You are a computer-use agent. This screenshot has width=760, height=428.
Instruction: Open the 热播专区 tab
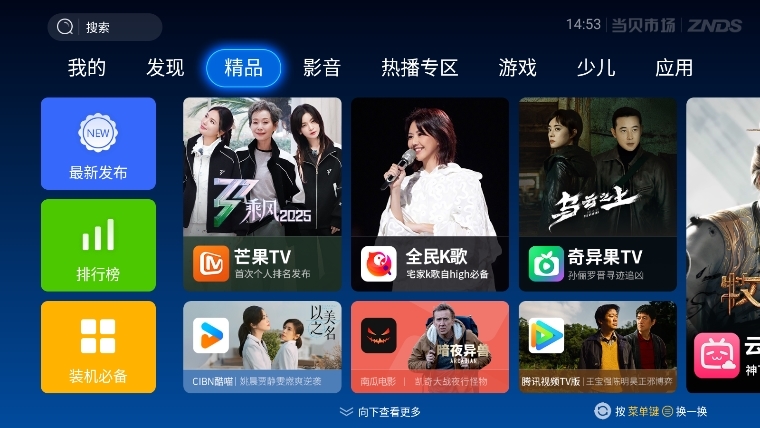pos(419,68)
